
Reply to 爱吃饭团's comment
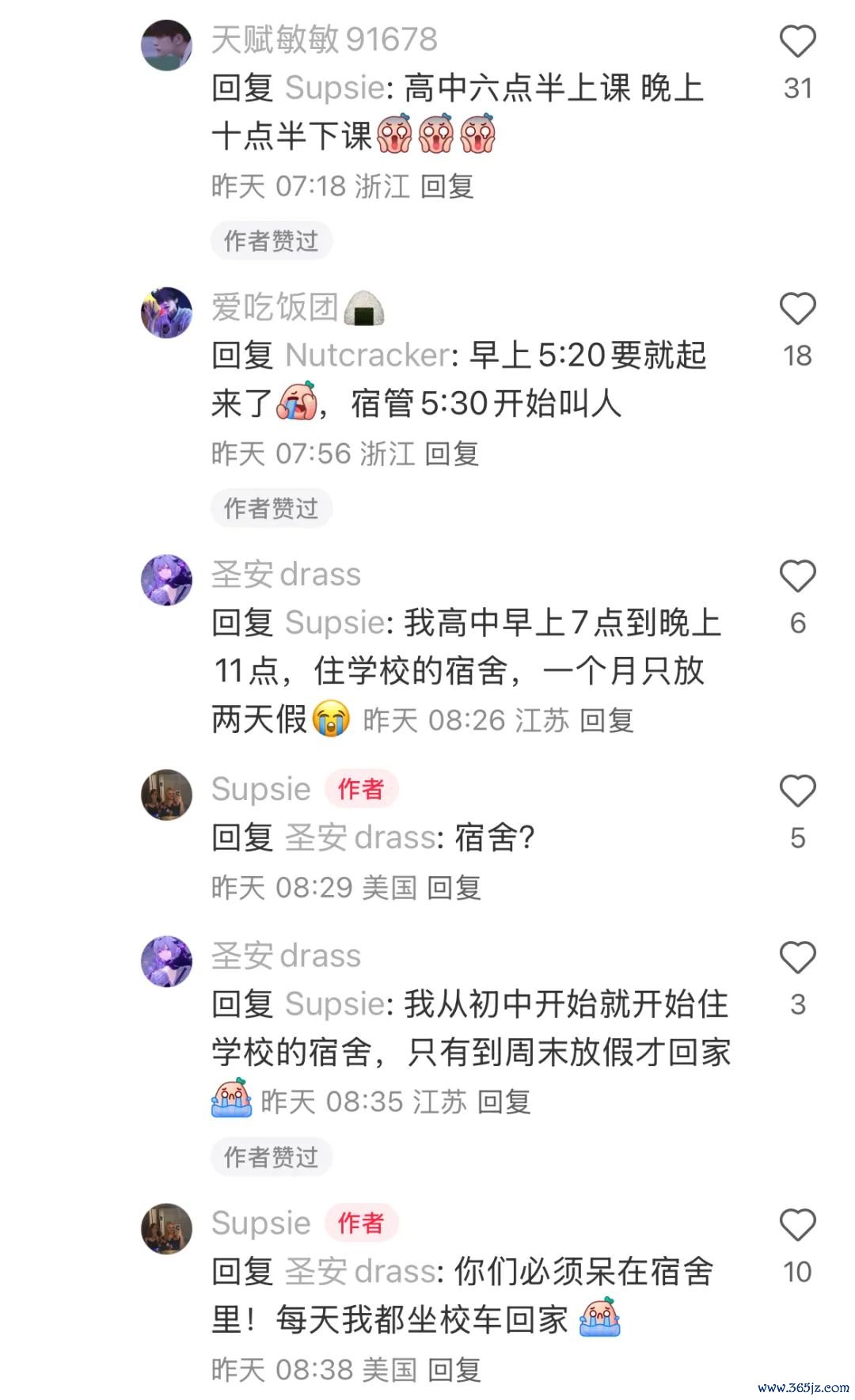pyautogui.click(x=452, y=454)
